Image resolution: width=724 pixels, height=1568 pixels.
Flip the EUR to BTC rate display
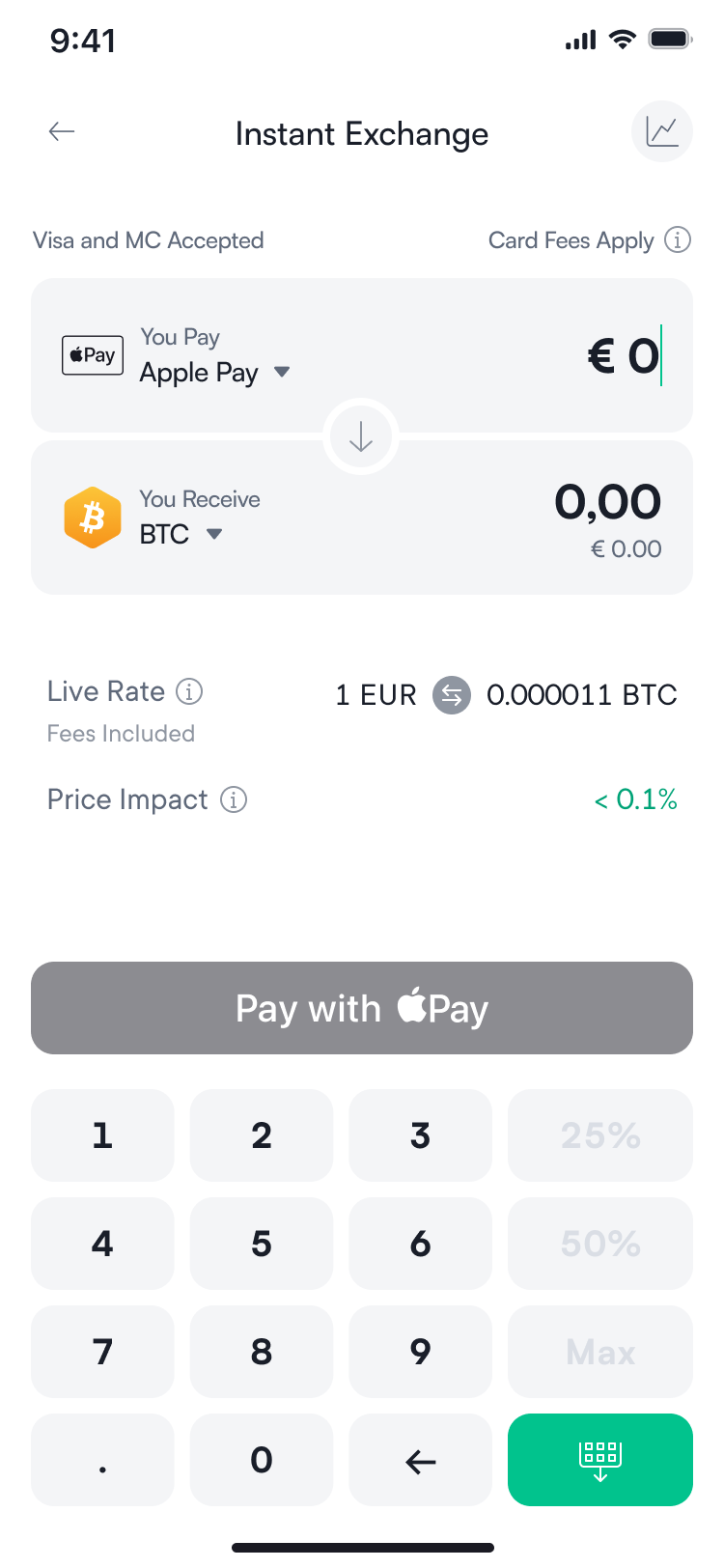pos(451,695)
